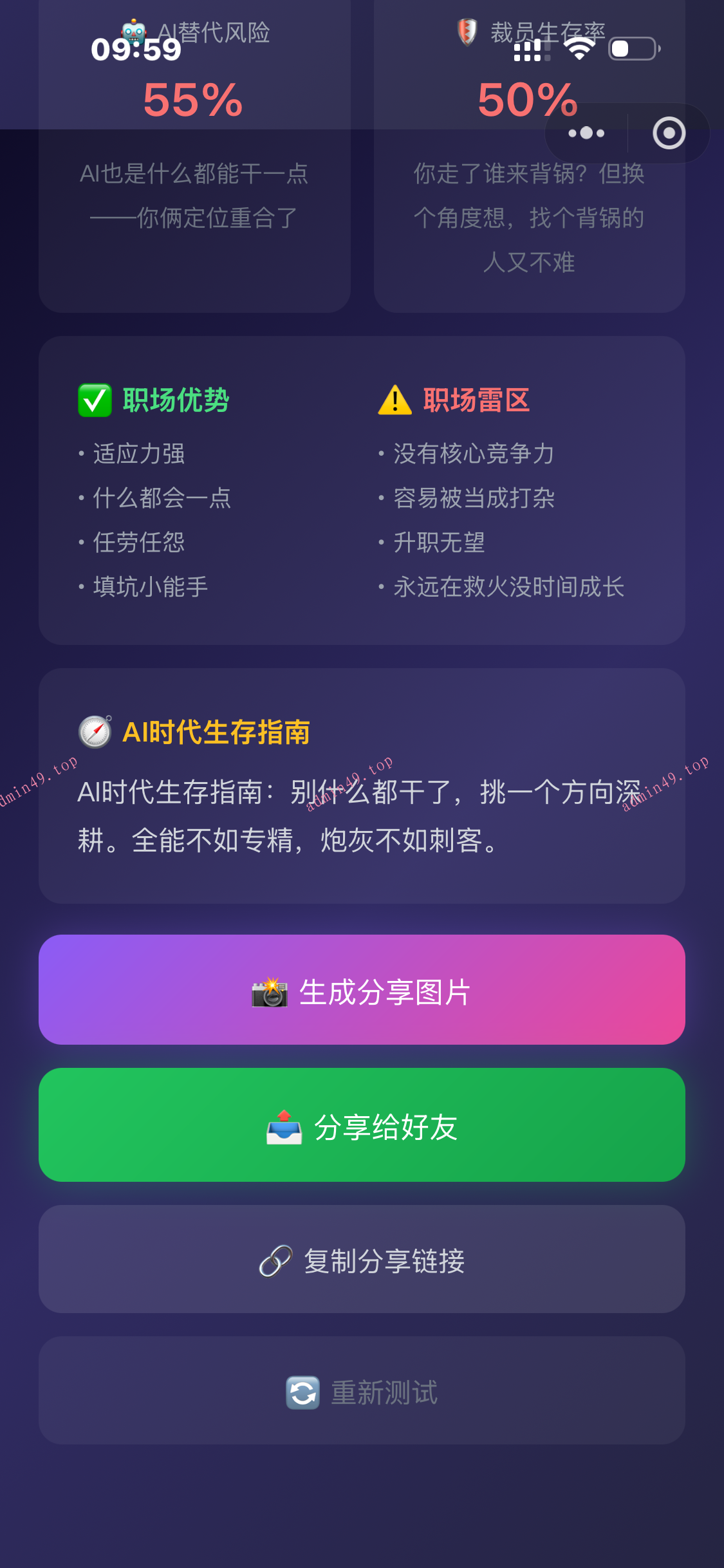The width and height of the screenshot is (724, 1568).
Task: Click the 50% layoff survival rate value
Action: 528,101
